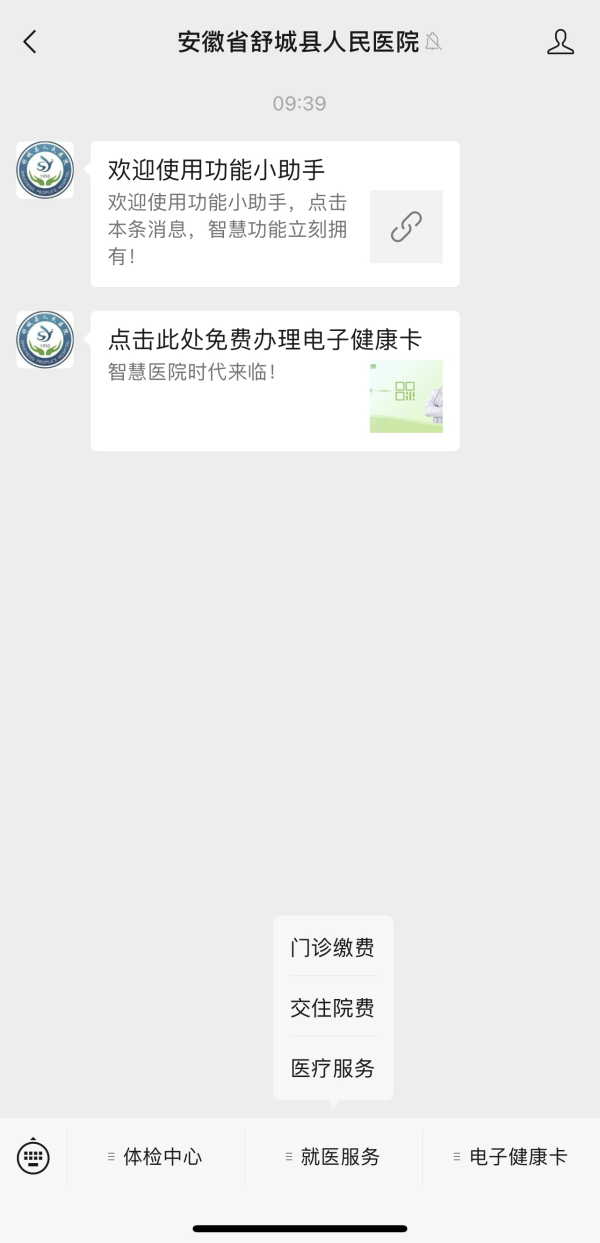Switch to keyboard input mode
The image size is (600, 1243).
[x=33, y=1157]
